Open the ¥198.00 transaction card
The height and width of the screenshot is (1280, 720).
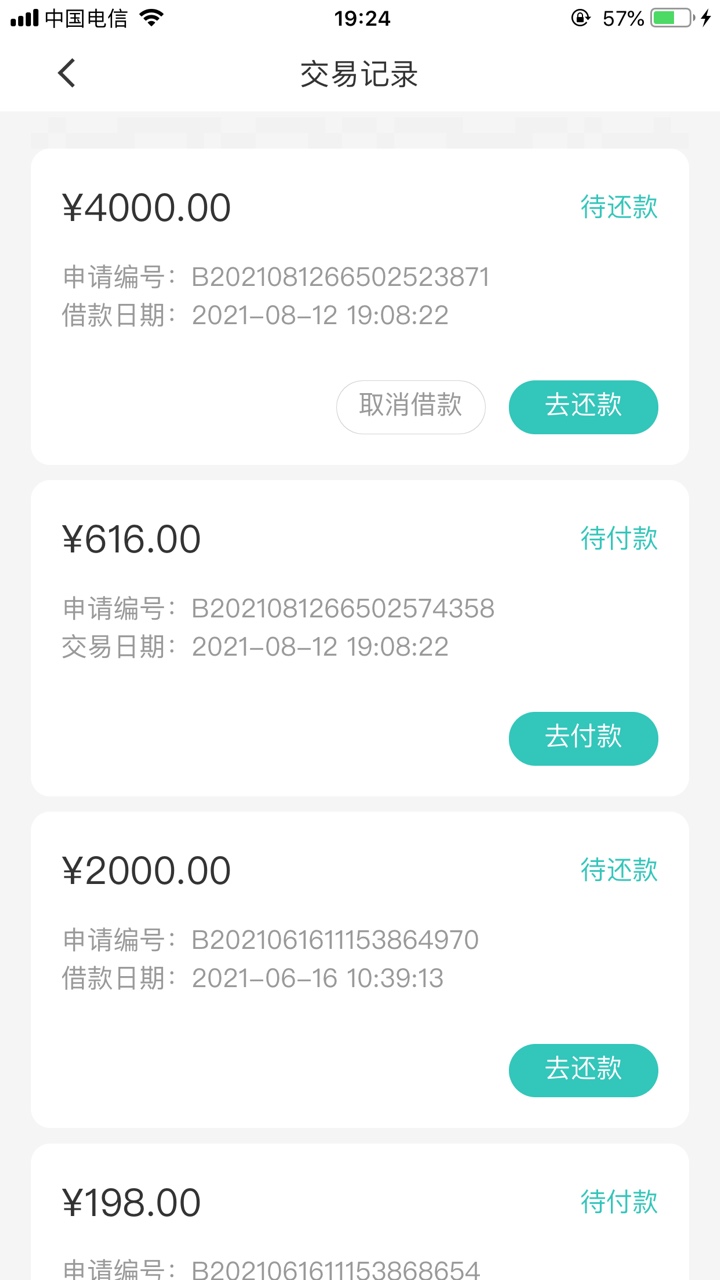(x=360, y=1212)
